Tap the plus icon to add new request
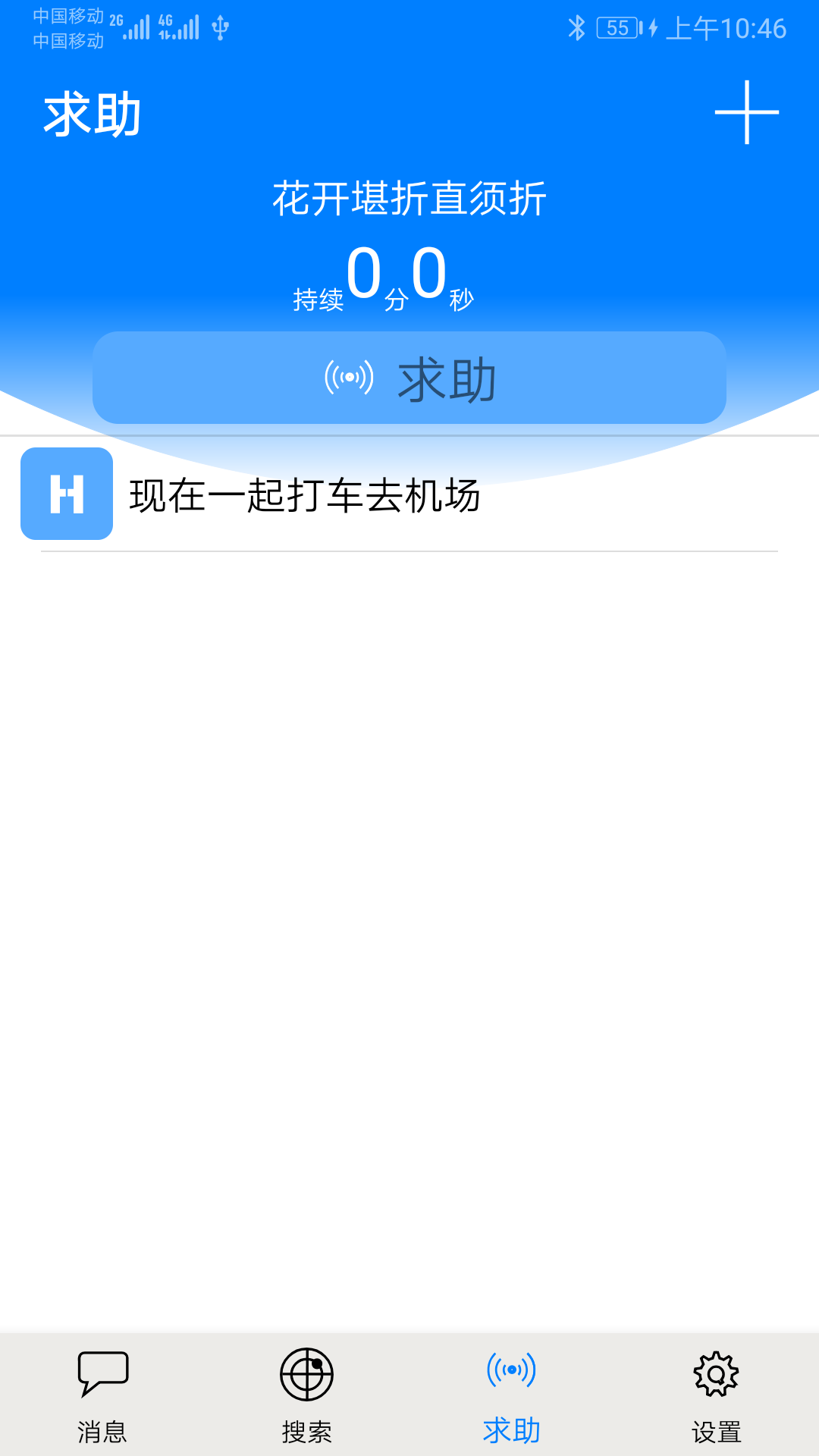The height and width of the screenshot is (1456, 819). [x=746, y=112]
